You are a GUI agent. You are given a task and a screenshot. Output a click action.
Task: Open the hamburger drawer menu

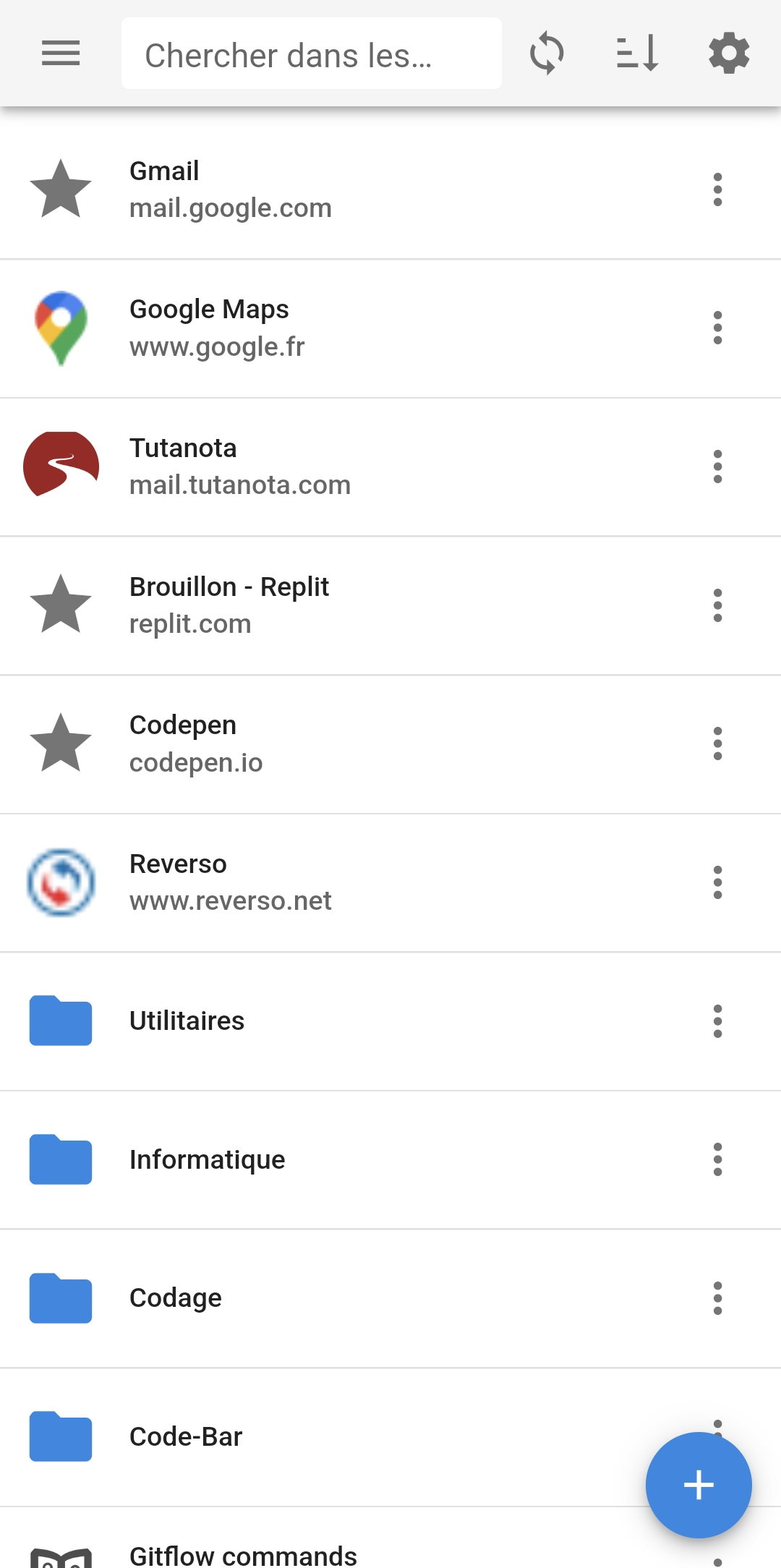pyautogui.click(x=61, y=54)
